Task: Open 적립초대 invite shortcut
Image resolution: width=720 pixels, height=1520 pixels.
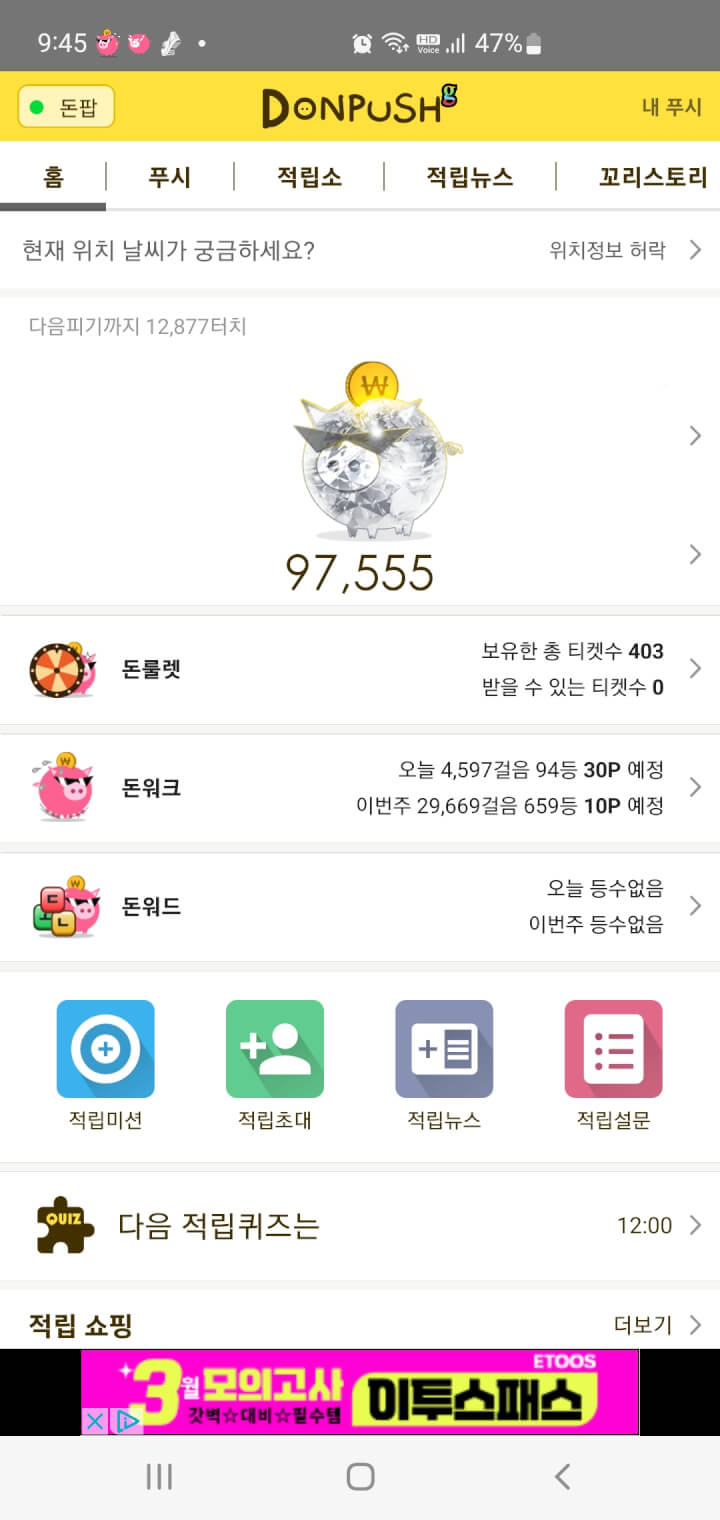Action: 275,1063
